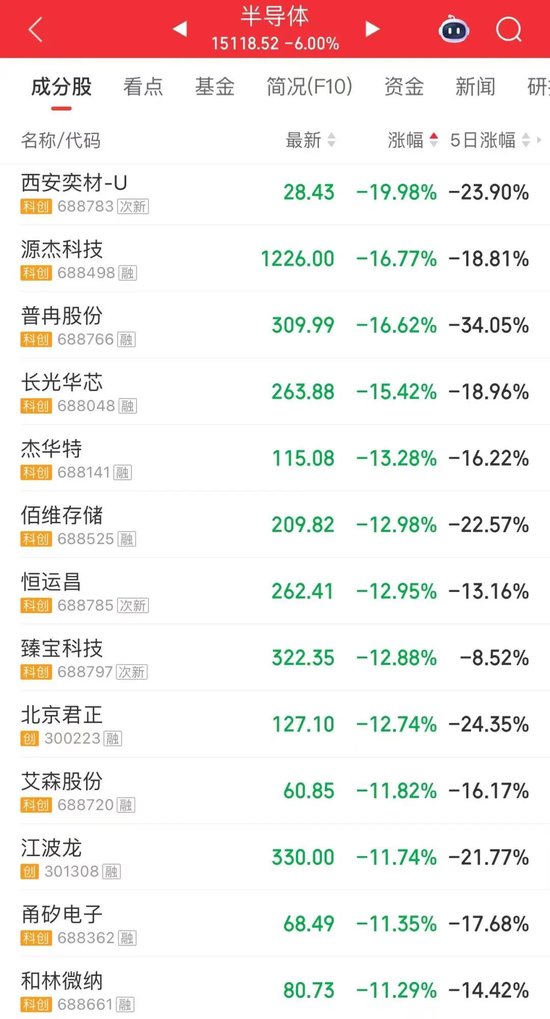The width and height of the screenshot is (550, 1019).
Task: Switch to the next sector with right triangle
Action: (x=372, y=29)
